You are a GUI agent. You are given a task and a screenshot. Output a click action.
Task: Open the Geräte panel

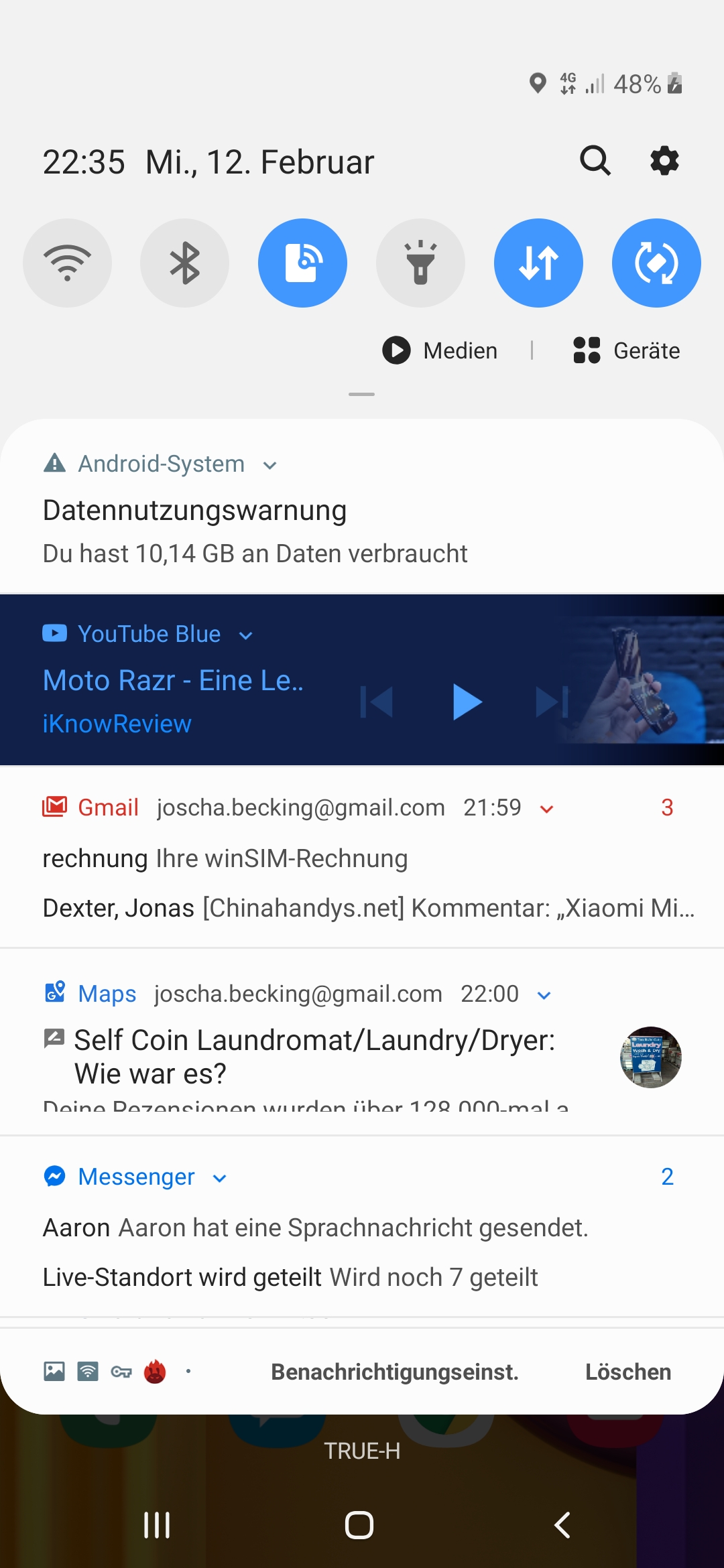pos(626,350)
